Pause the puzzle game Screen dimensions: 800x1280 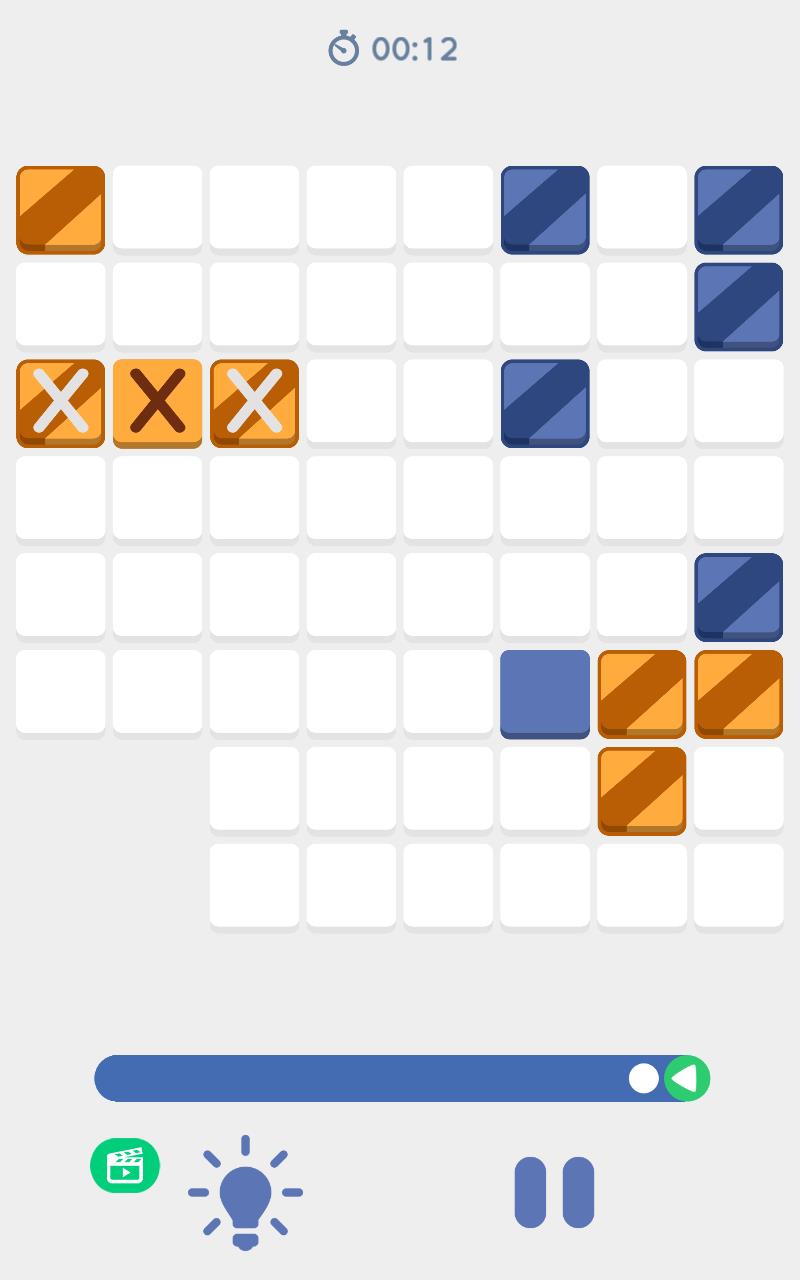554,1192
